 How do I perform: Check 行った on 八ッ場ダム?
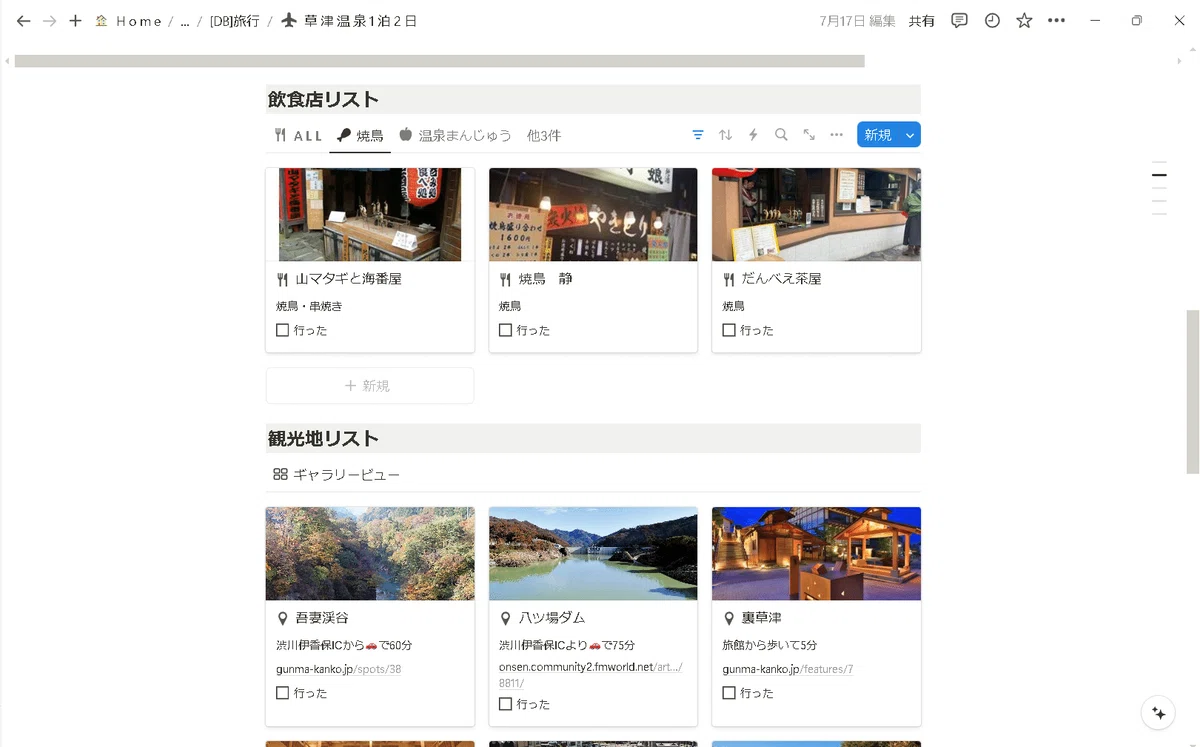pos(505,704)
